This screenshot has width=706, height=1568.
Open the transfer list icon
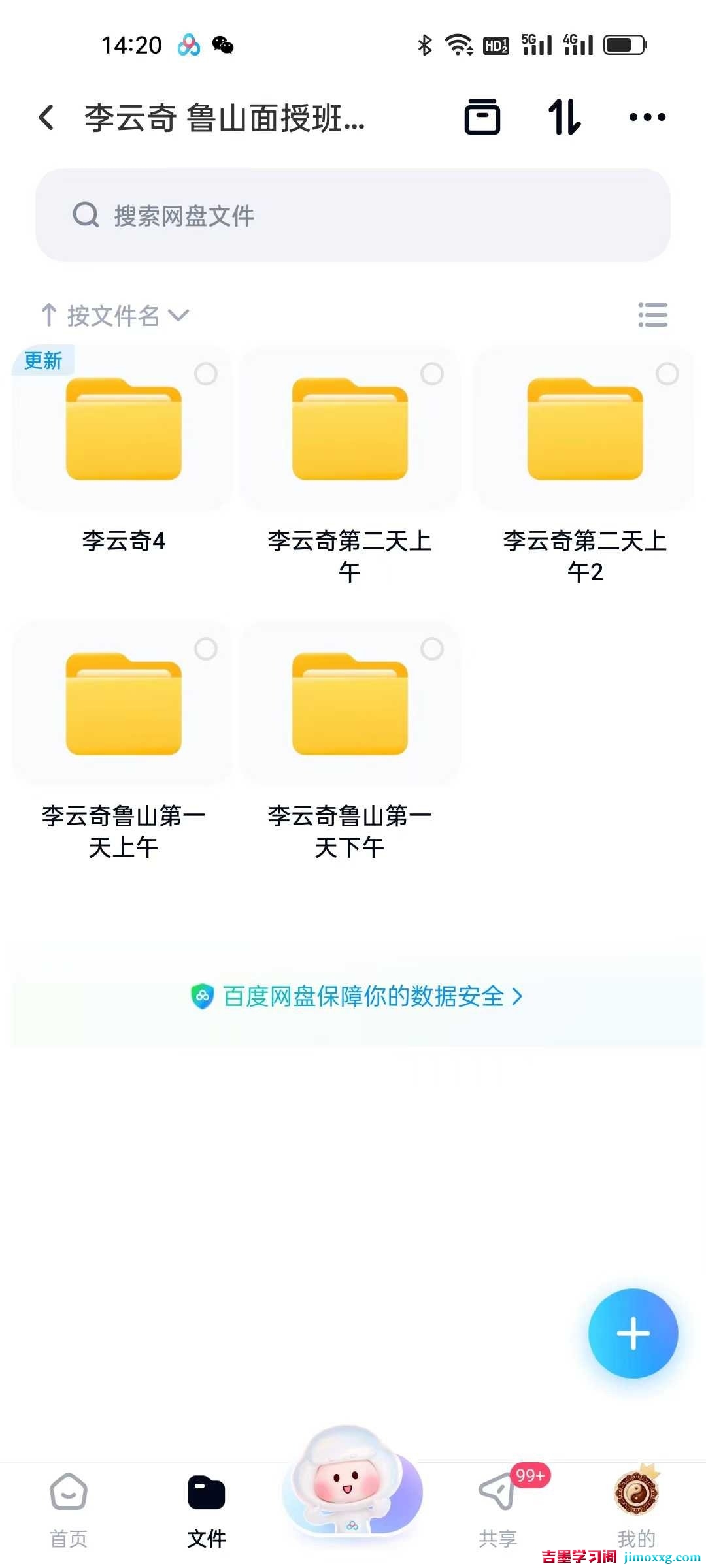click(563, 116)
